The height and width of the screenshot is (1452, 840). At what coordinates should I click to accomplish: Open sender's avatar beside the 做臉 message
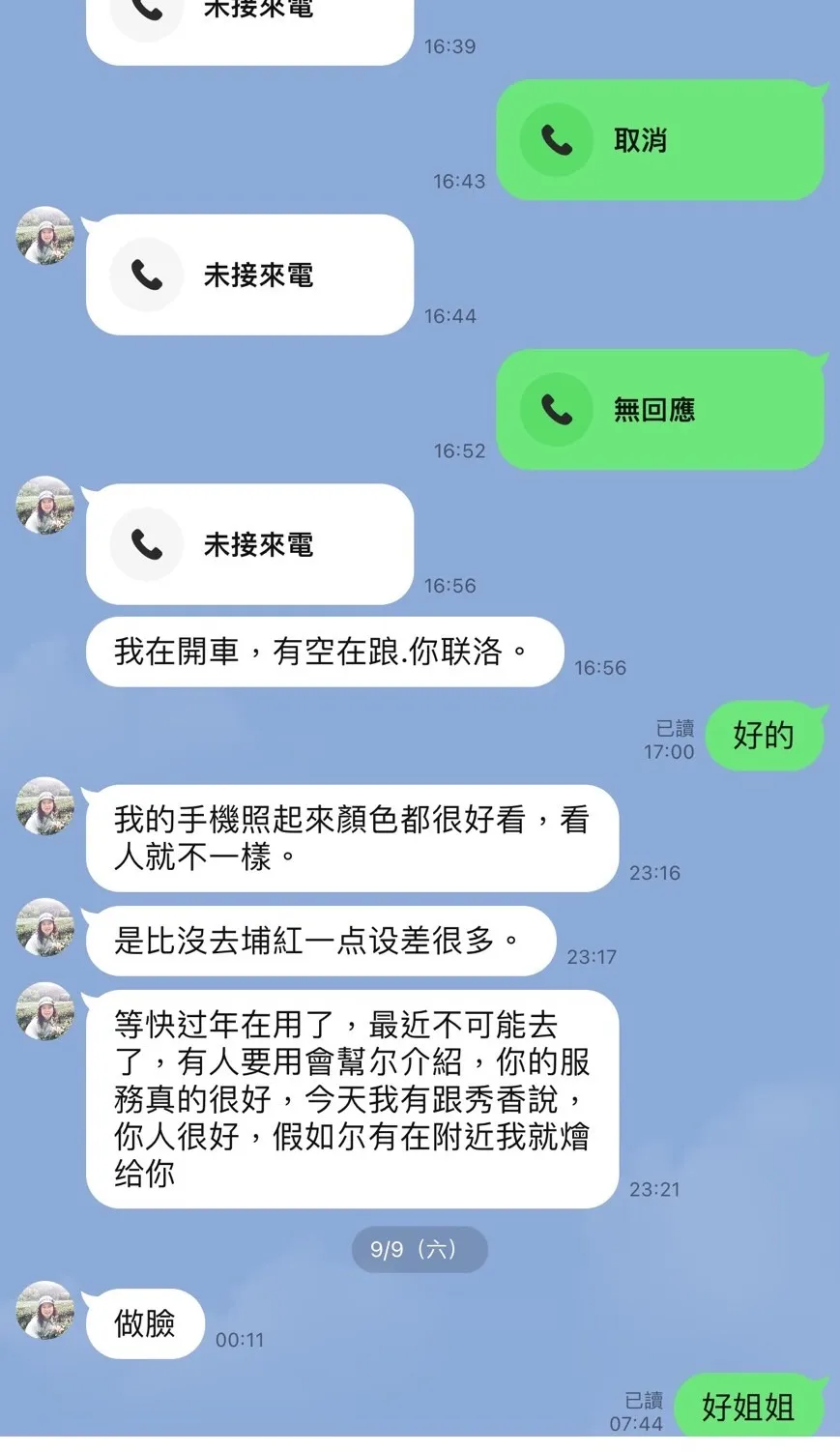click(45, 1310)
